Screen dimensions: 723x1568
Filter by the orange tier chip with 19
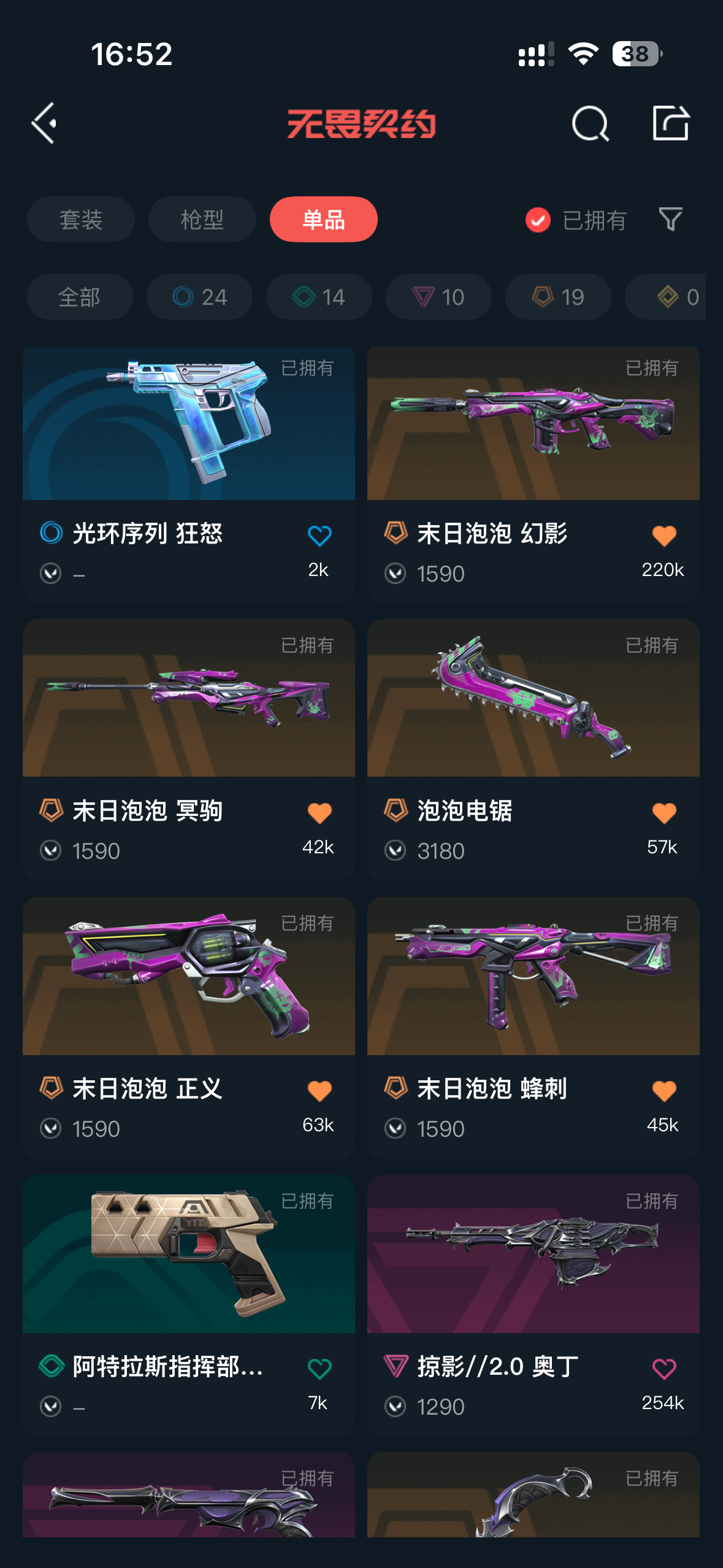click(558, 297)
